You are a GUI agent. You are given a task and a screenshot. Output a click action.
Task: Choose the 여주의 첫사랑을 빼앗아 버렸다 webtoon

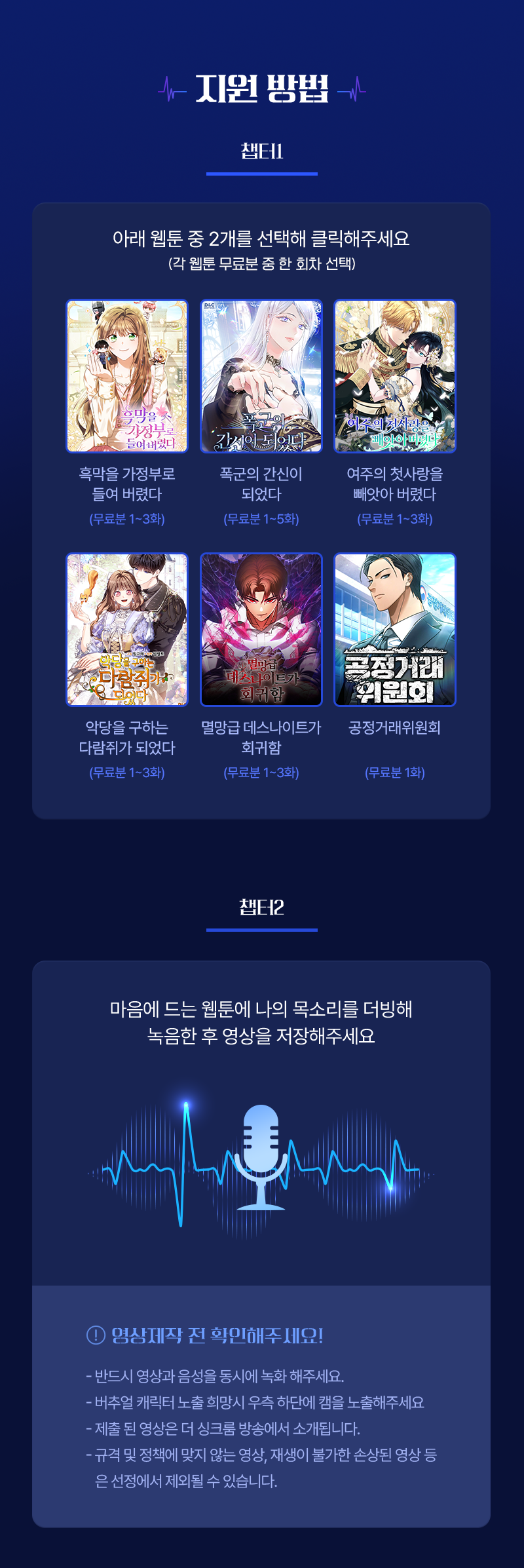(x=395, y=376)
